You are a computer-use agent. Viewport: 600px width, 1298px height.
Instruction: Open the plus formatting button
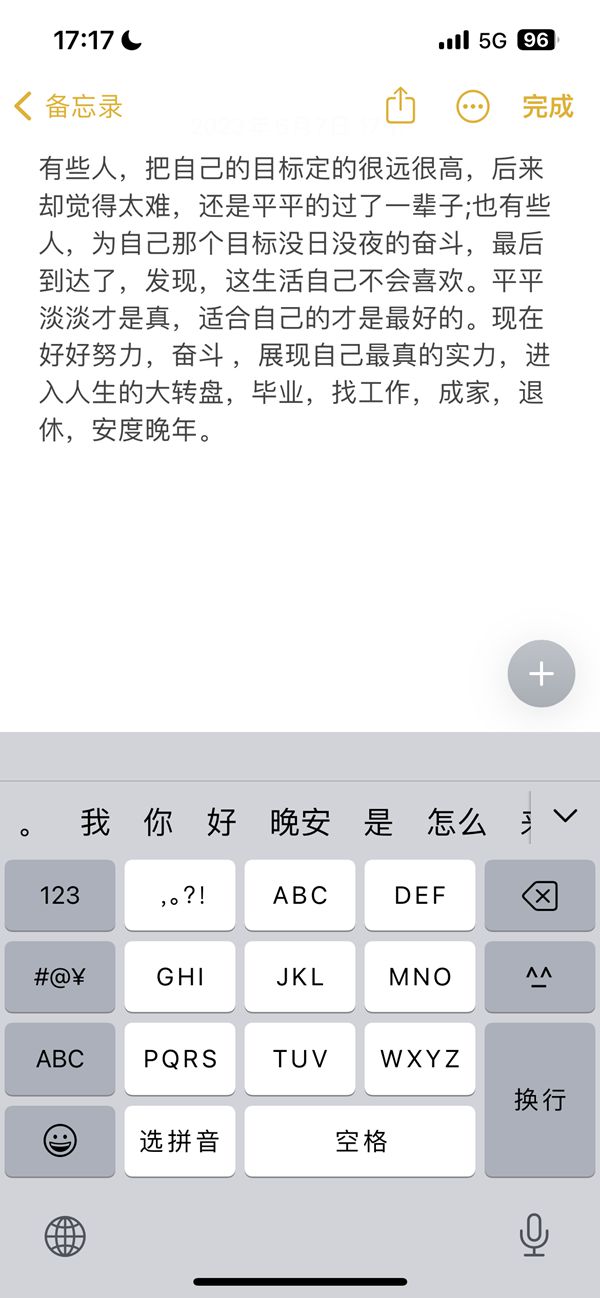(541, 674)
